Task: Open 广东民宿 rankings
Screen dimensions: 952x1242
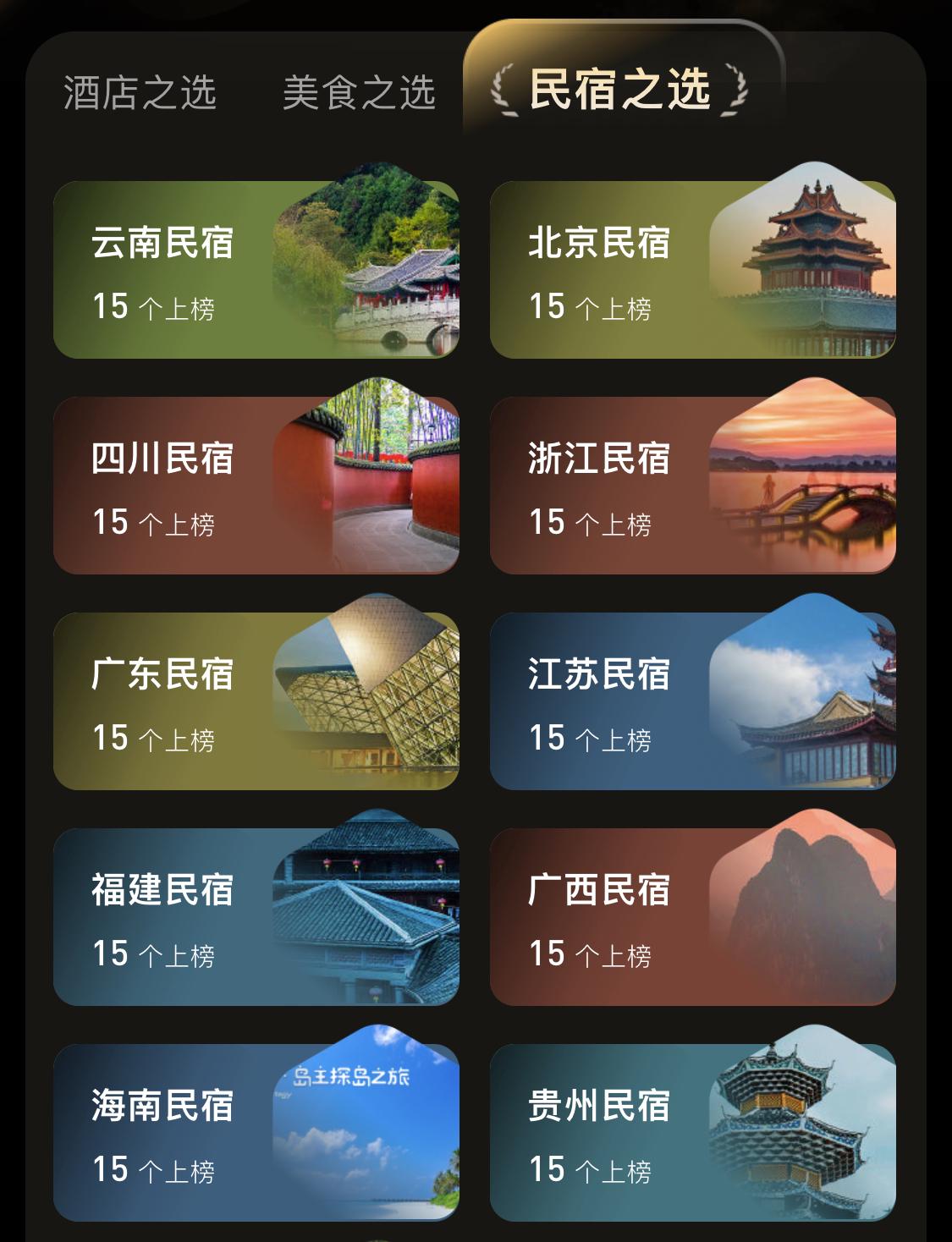Action: 256,701
